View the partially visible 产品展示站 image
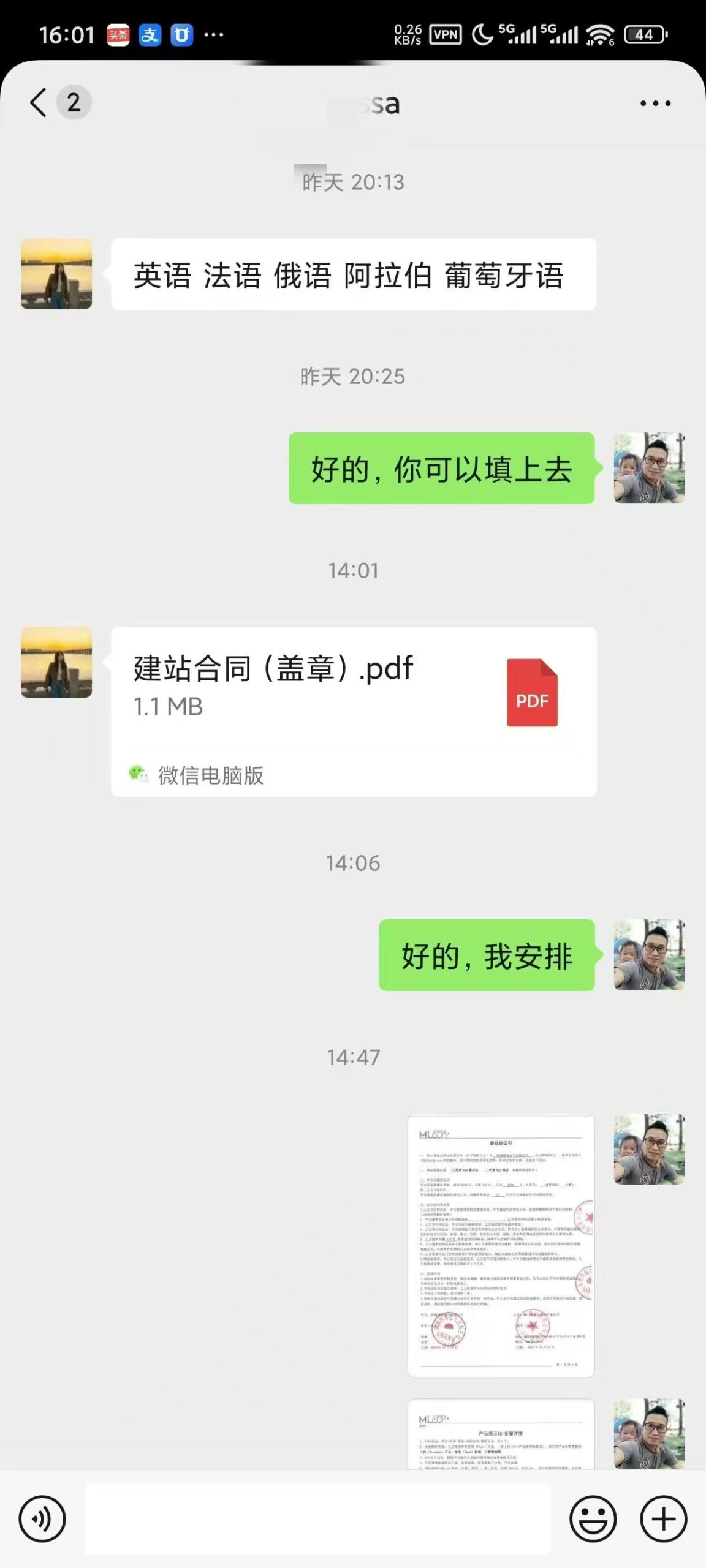The width and height of the screenshot is (706, 1568). pos(501,1434)
